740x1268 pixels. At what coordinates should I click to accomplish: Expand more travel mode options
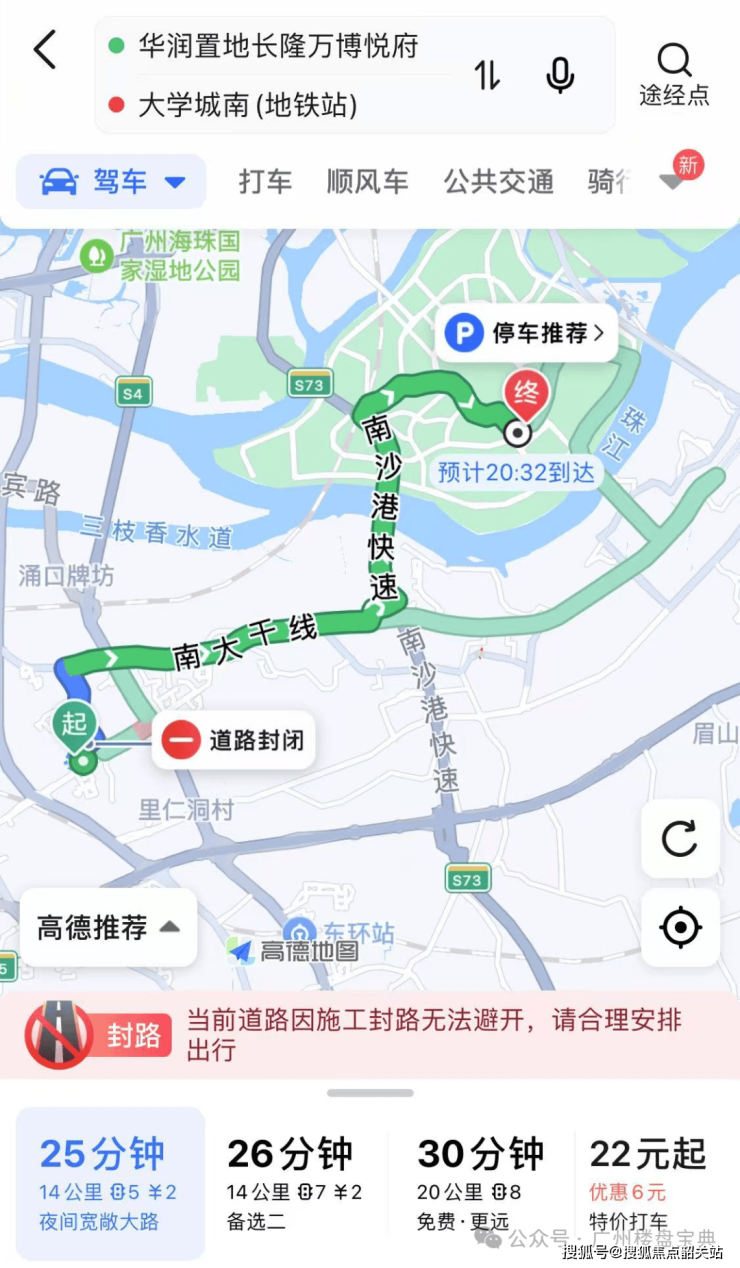point(672,181)
